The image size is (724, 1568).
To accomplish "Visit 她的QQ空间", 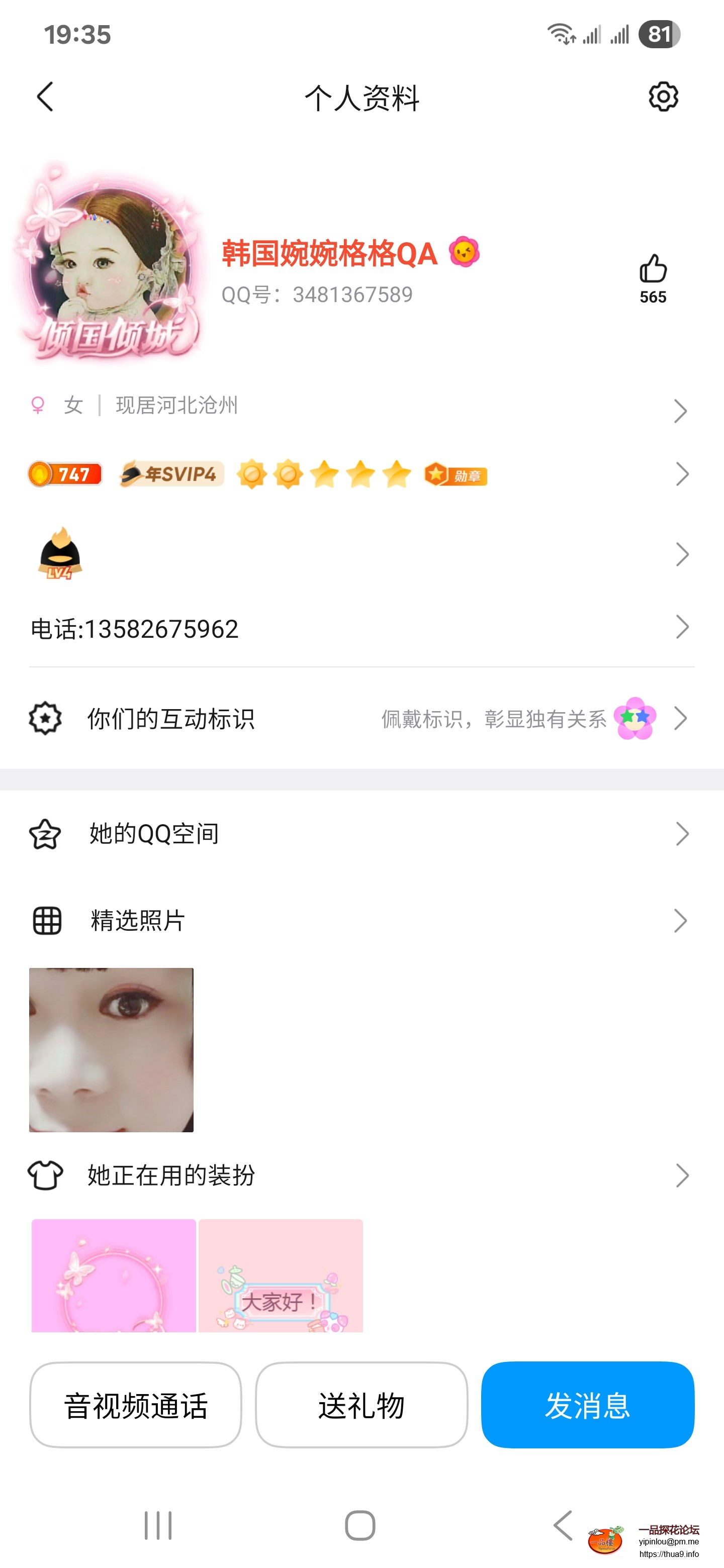I will [x=359, y=834].
